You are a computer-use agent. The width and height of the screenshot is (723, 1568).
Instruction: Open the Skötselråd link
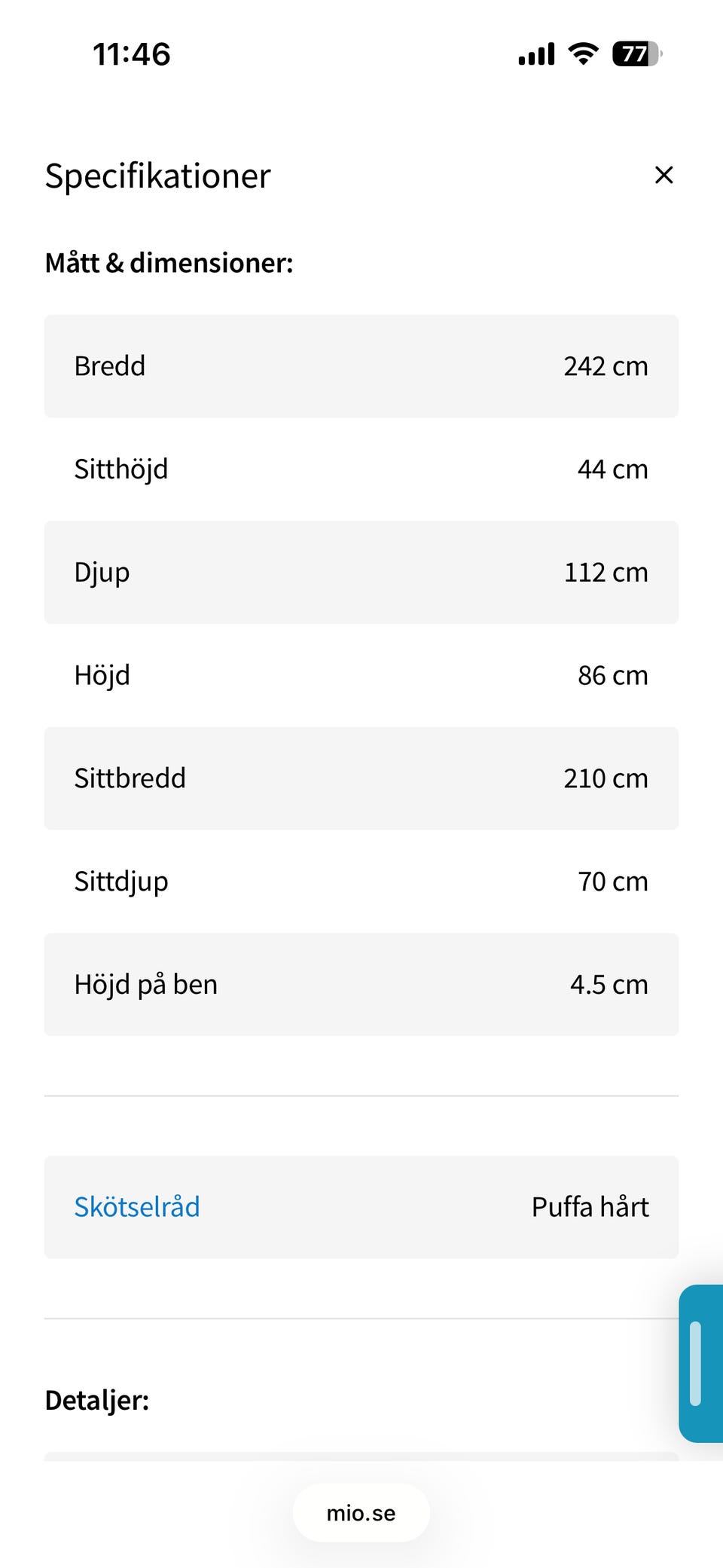(137, 1207)
